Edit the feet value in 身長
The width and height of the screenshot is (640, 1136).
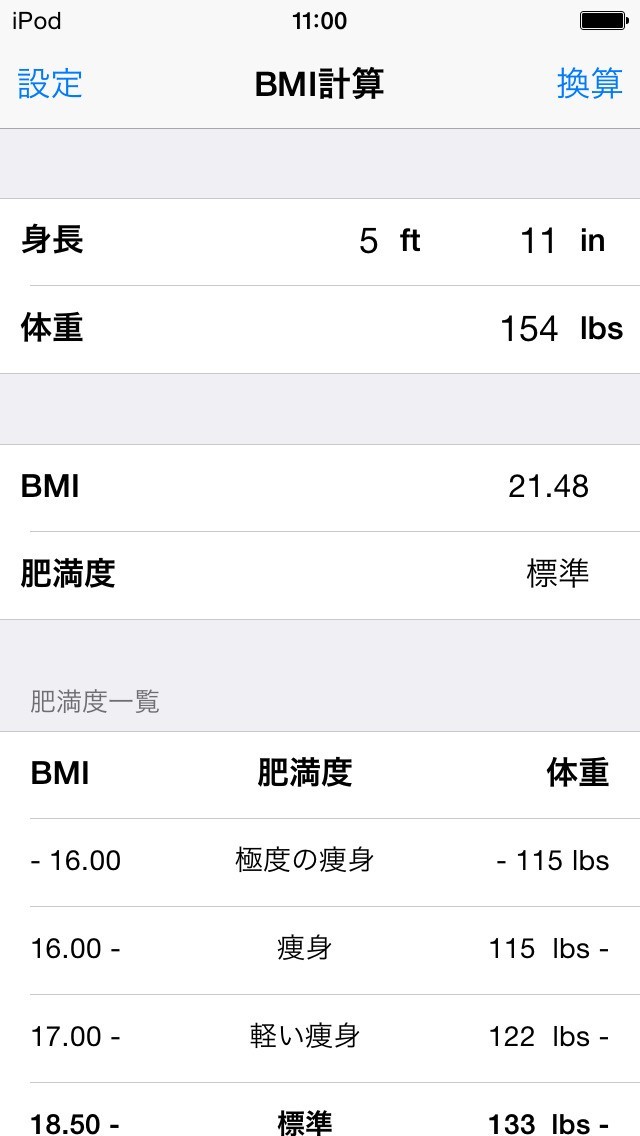[x=369, y=242]
